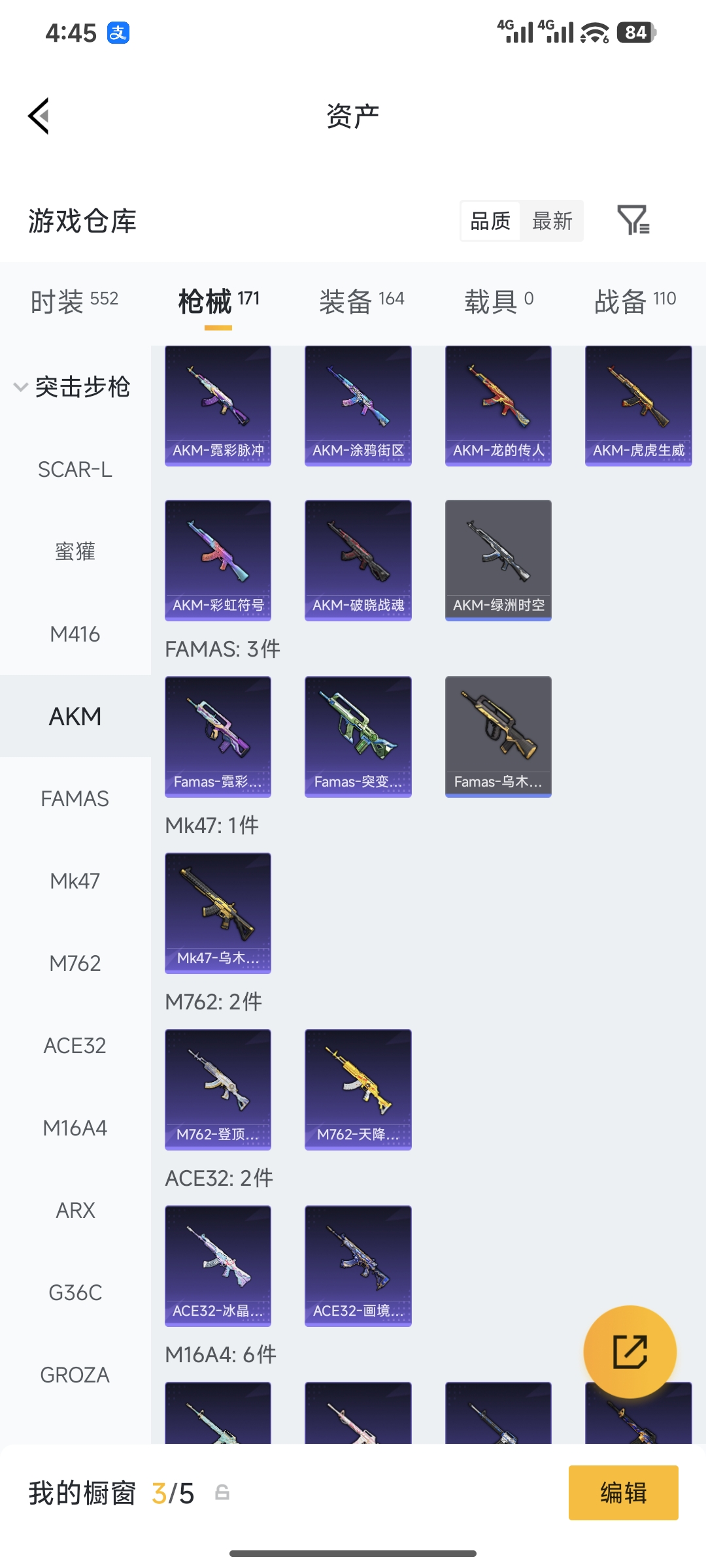Select the Mk47-乌木 weapon skin

tap(218, 913)
